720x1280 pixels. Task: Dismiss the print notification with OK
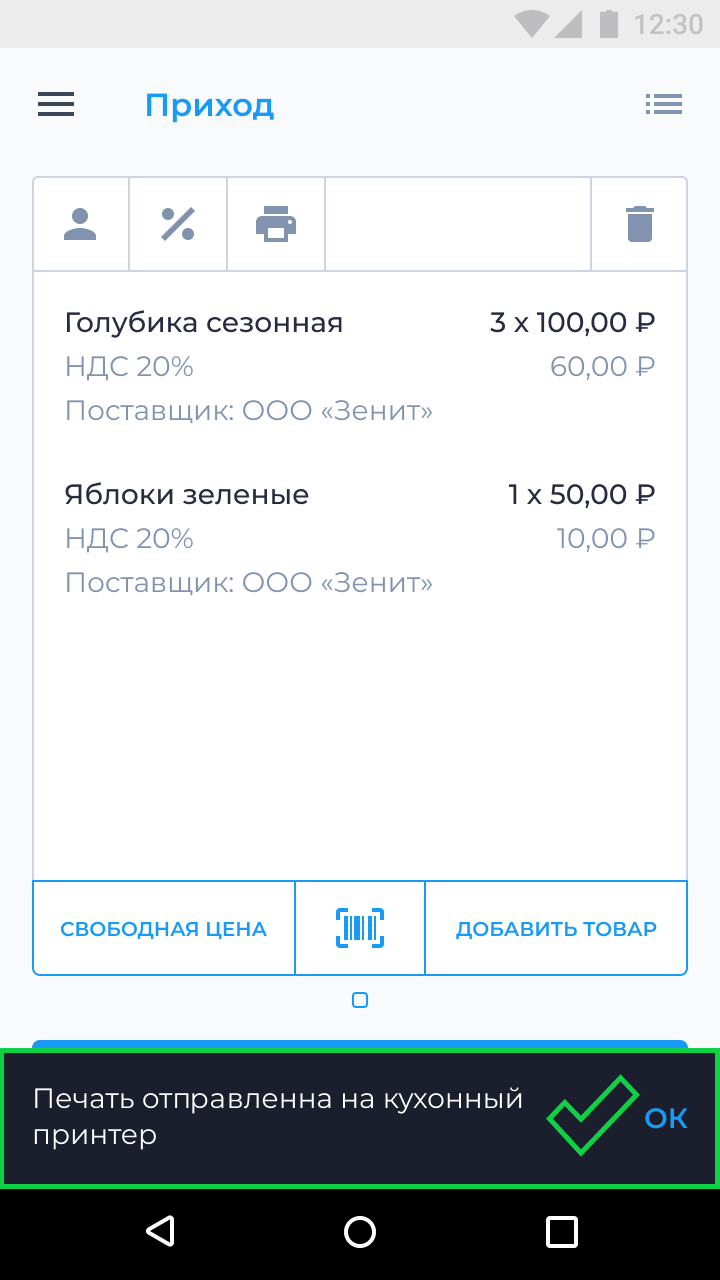(666, 1117)
